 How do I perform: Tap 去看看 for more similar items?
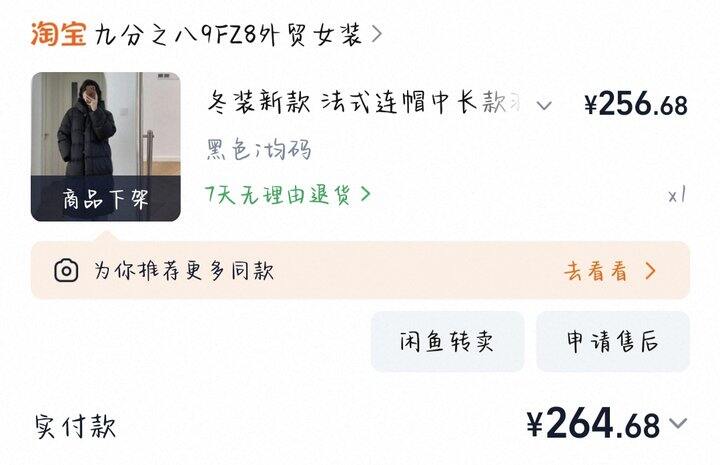610,271
